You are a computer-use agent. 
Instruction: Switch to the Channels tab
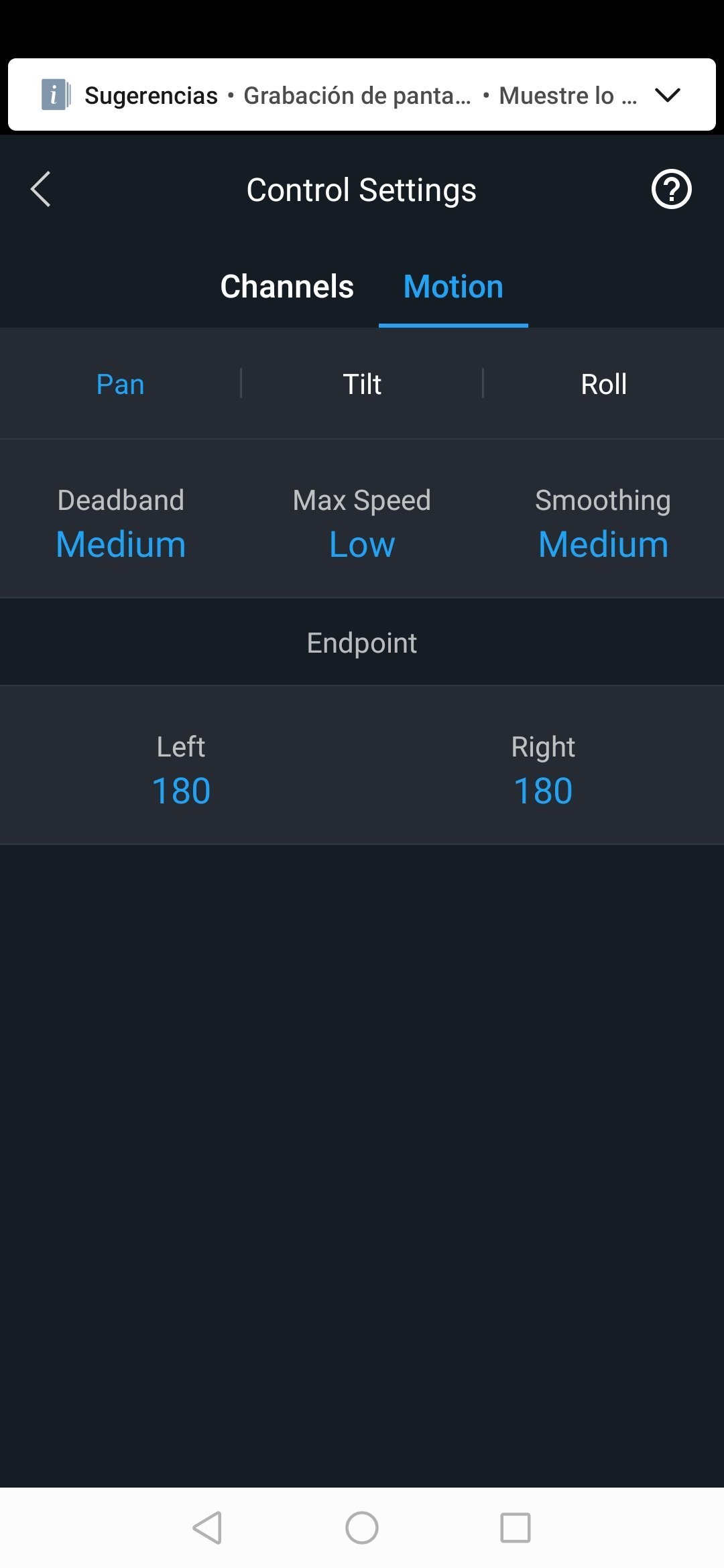(287, 287)
